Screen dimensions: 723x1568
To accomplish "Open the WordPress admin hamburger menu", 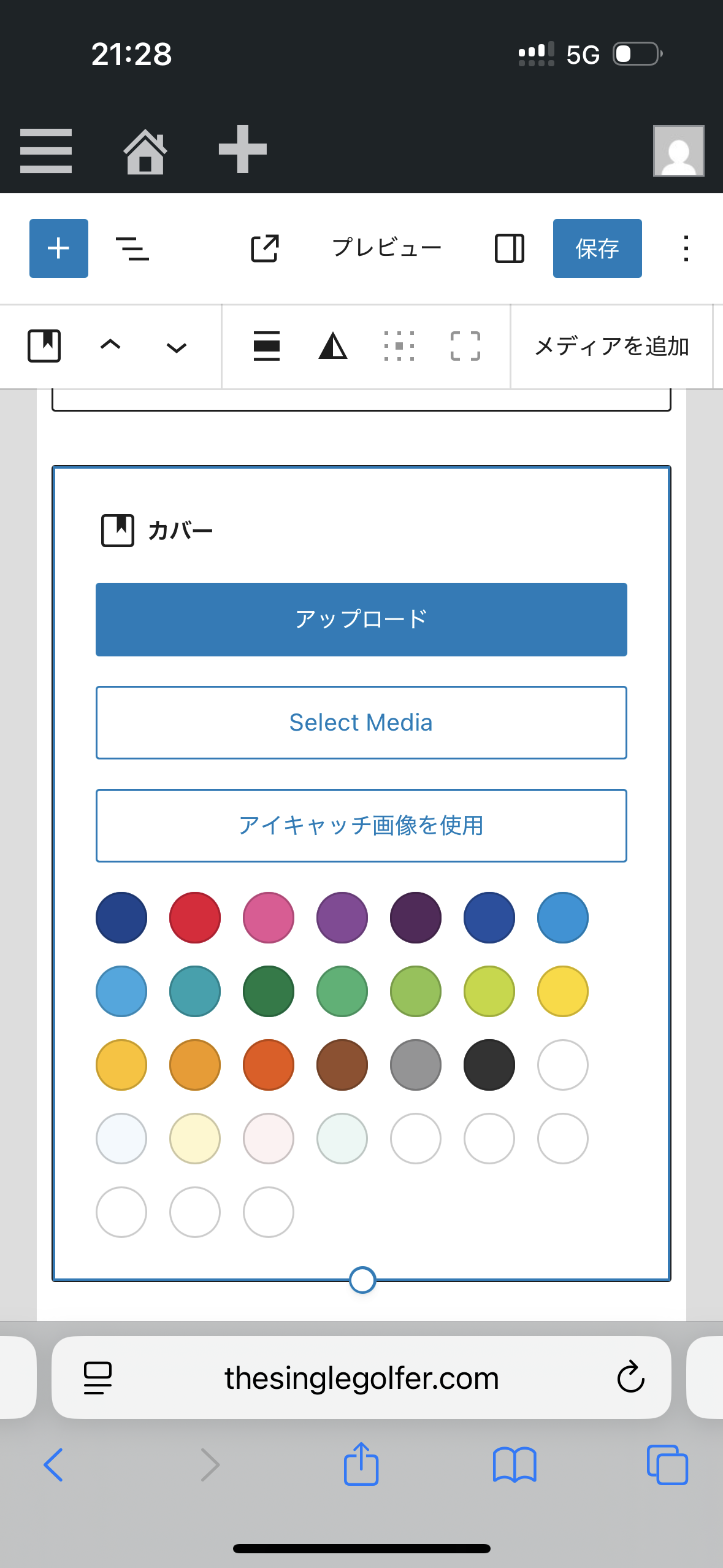I will click(x=46, y=150).
